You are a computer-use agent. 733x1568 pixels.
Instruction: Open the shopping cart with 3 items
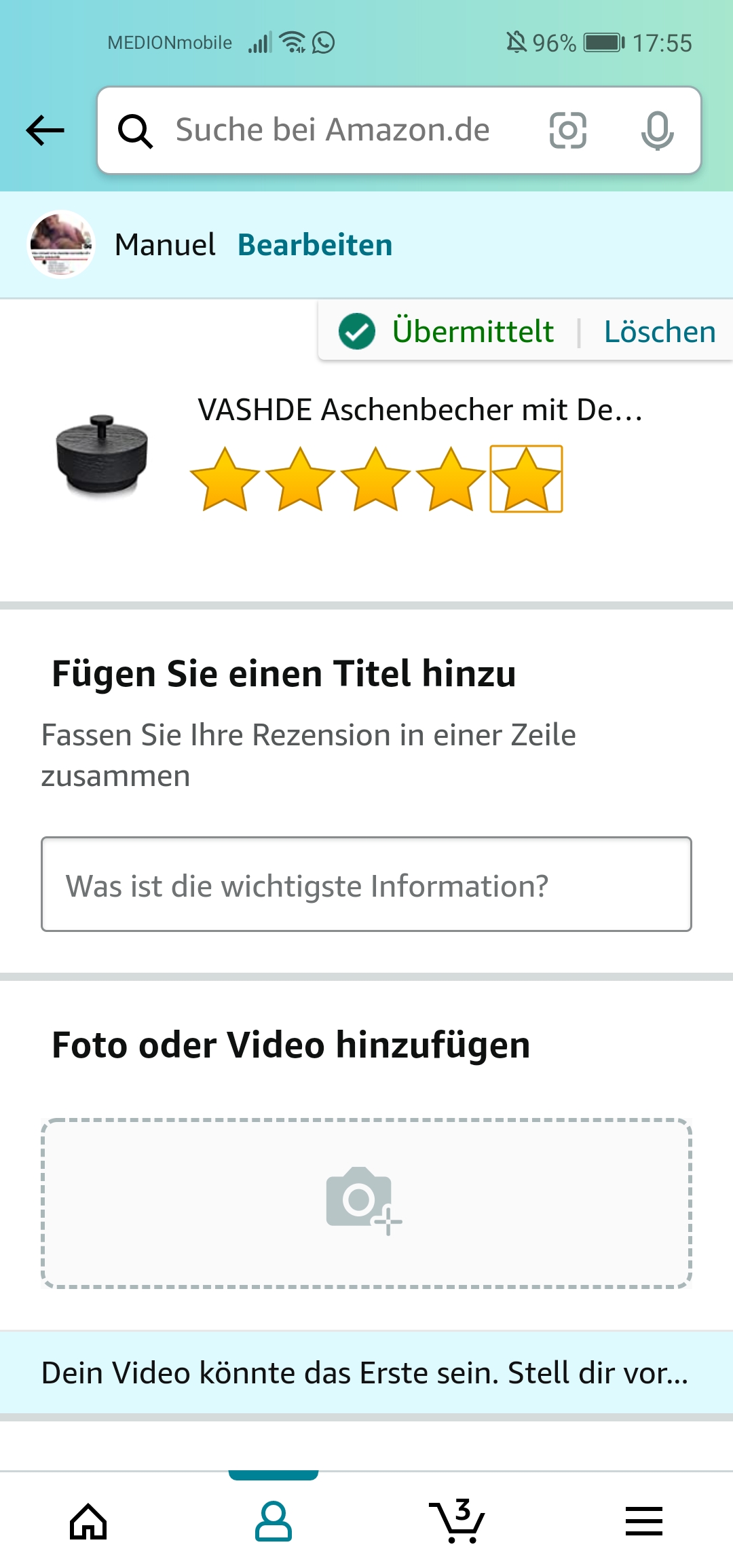457,1520
